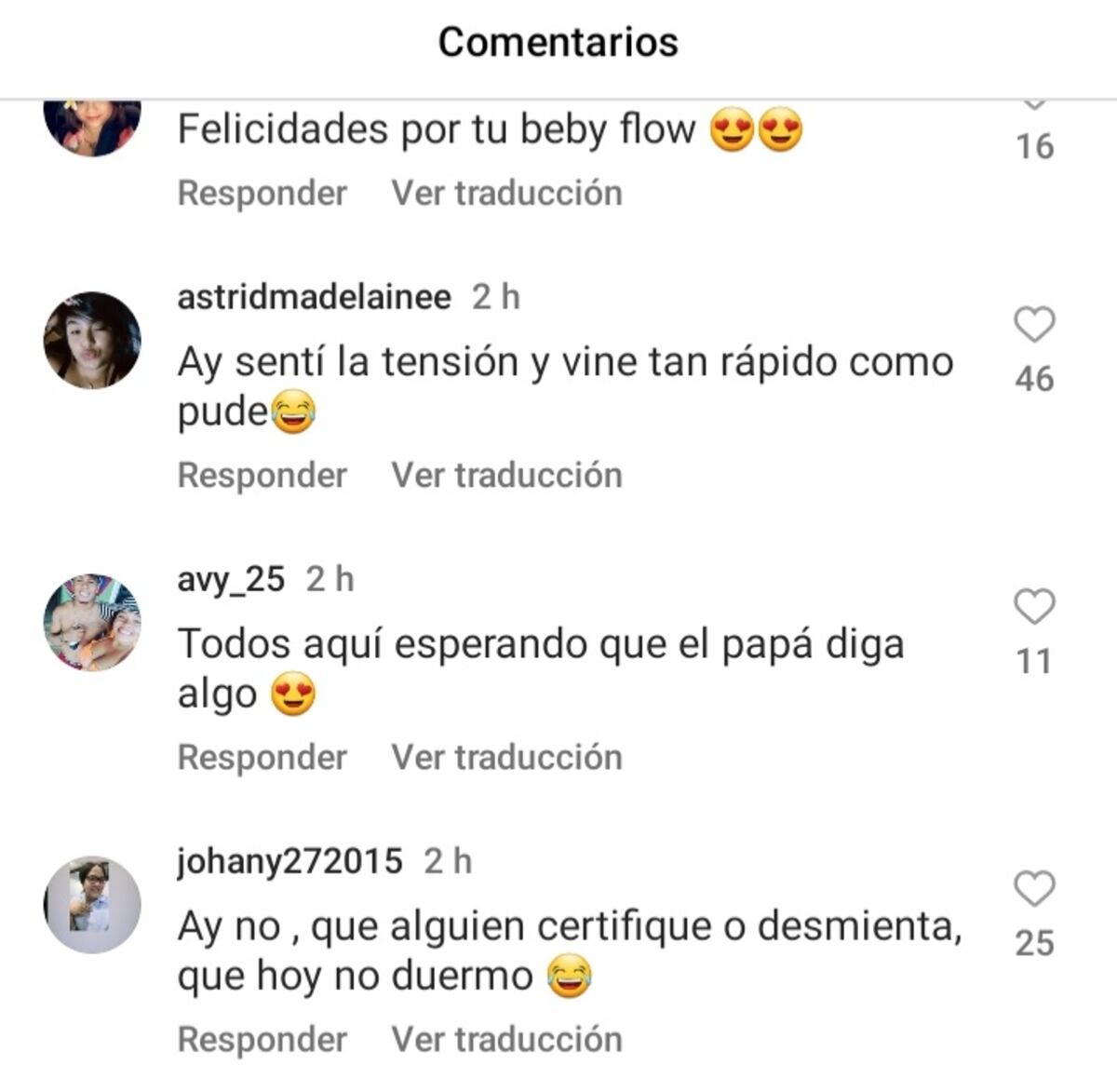
Task: Reply to astridmadelainee's comment
Action: [x=262, y=475]
